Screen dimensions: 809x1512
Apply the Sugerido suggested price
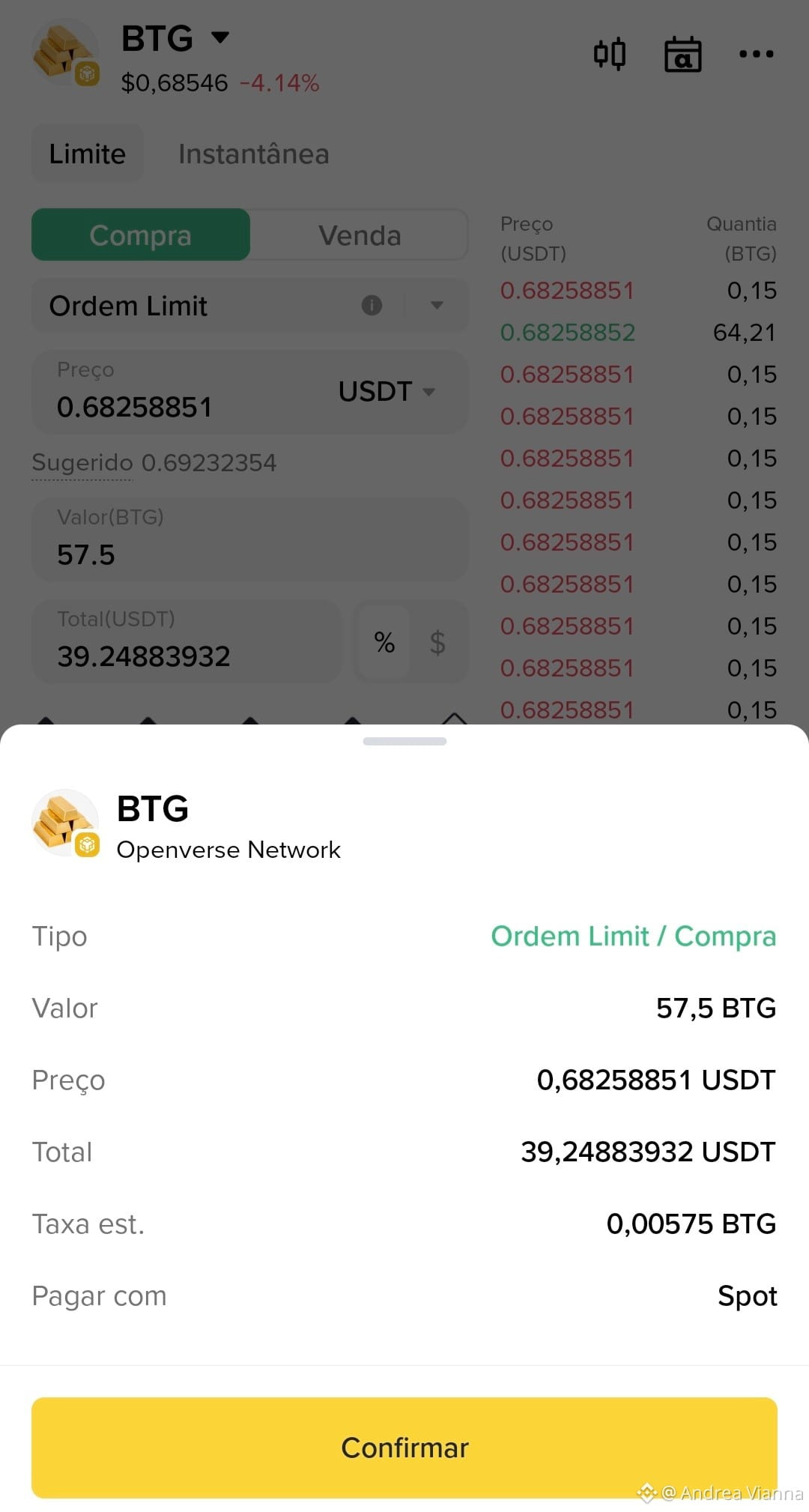click(x=154, y=462)
